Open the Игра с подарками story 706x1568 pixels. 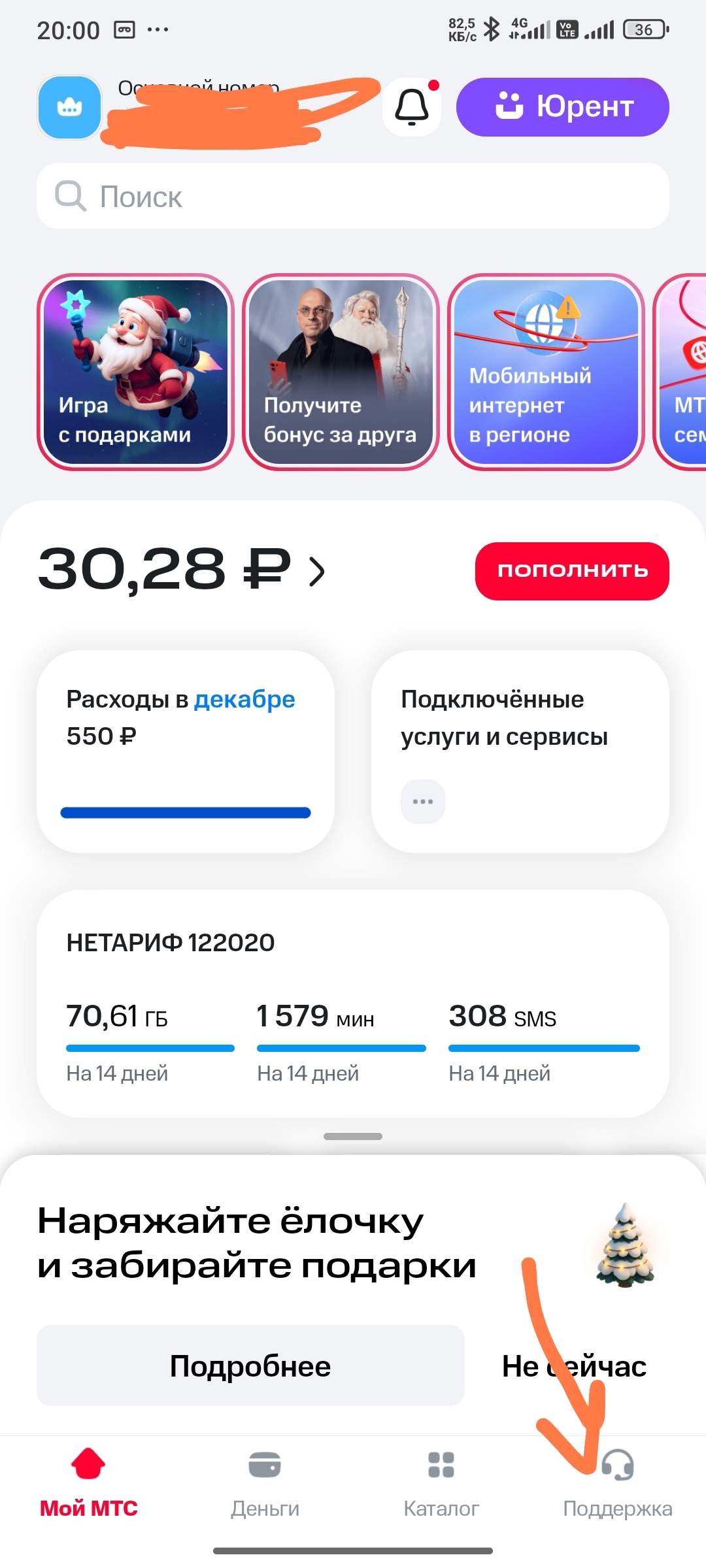click(135, 372)
